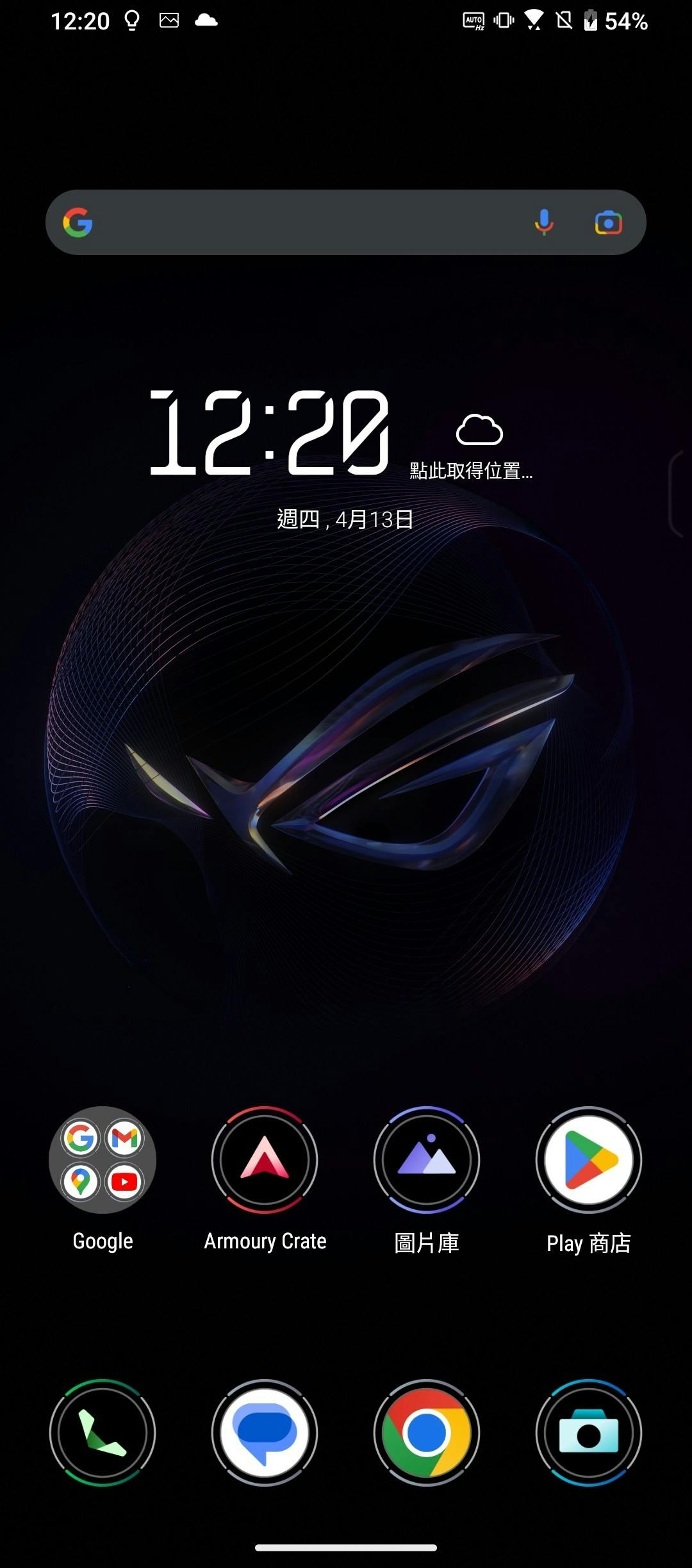Launch Armoury Crate
Viewport: 692px width, 1568px height.
tap(265, 1159)
